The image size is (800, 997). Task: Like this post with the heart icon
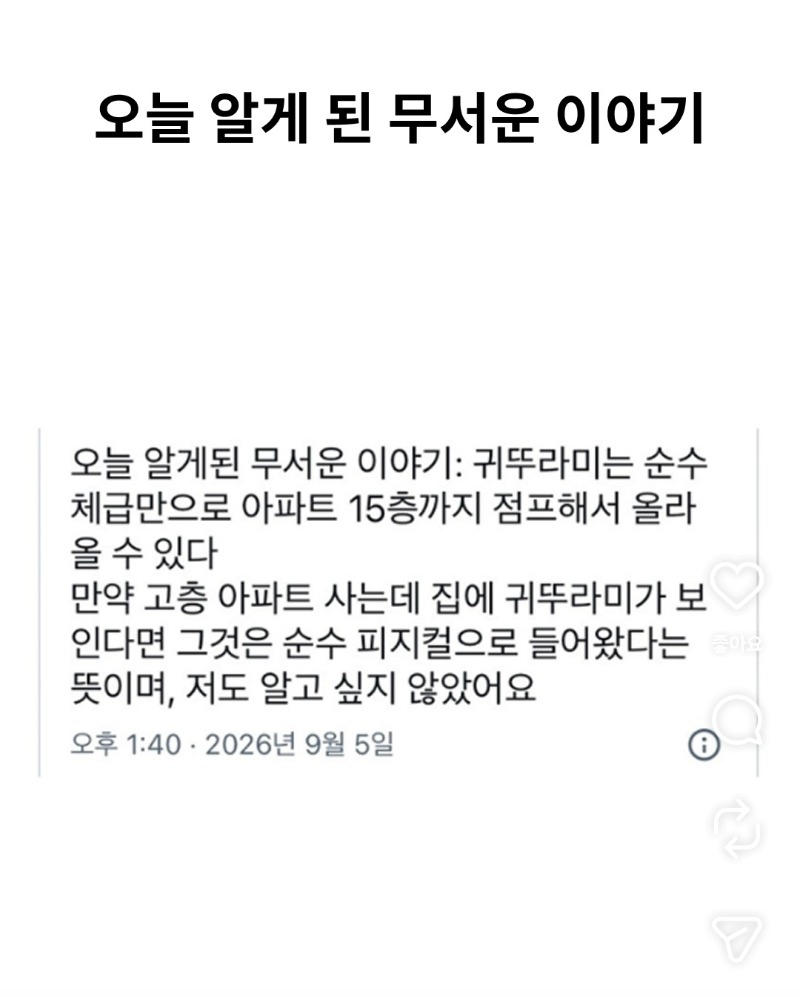736,584
